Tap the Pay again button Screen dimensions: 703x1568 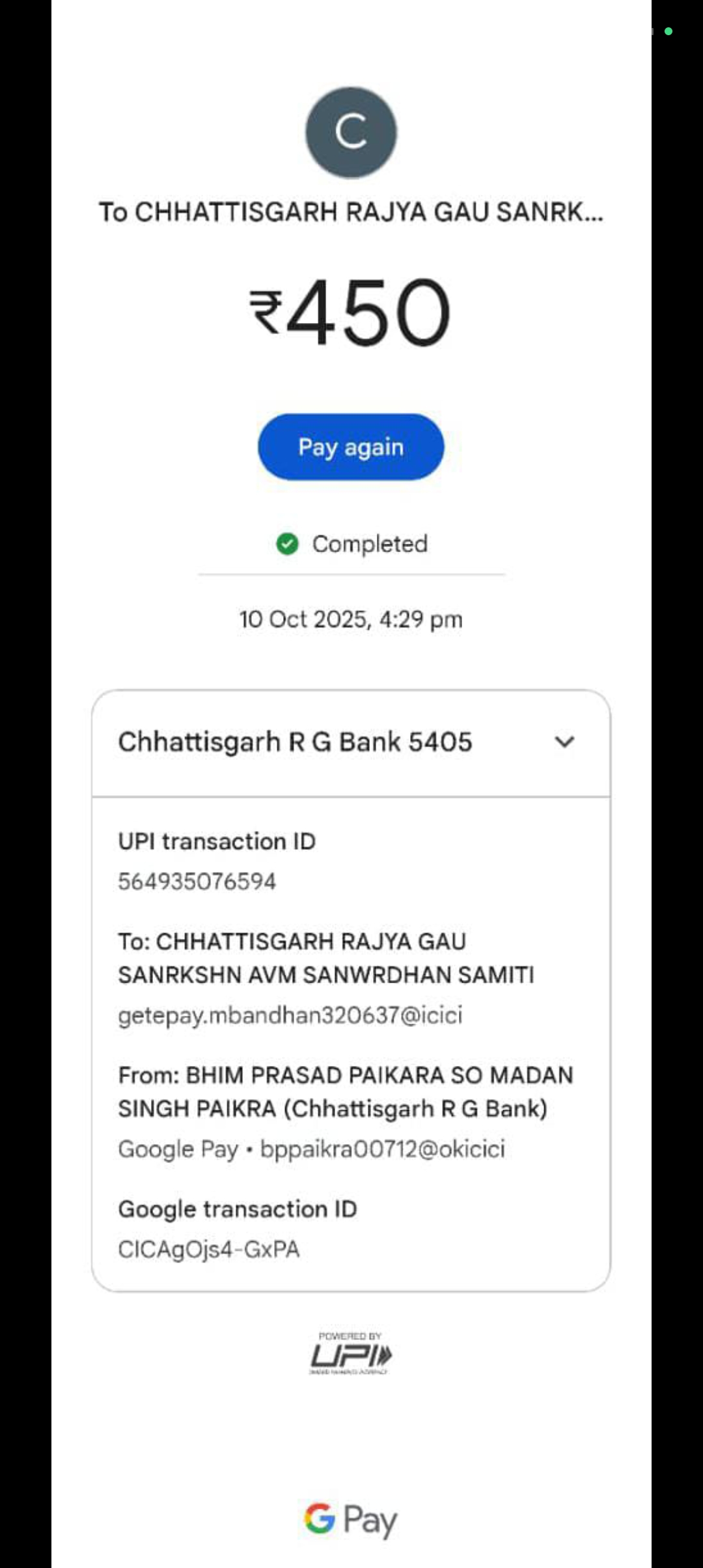tap(351, 447)
